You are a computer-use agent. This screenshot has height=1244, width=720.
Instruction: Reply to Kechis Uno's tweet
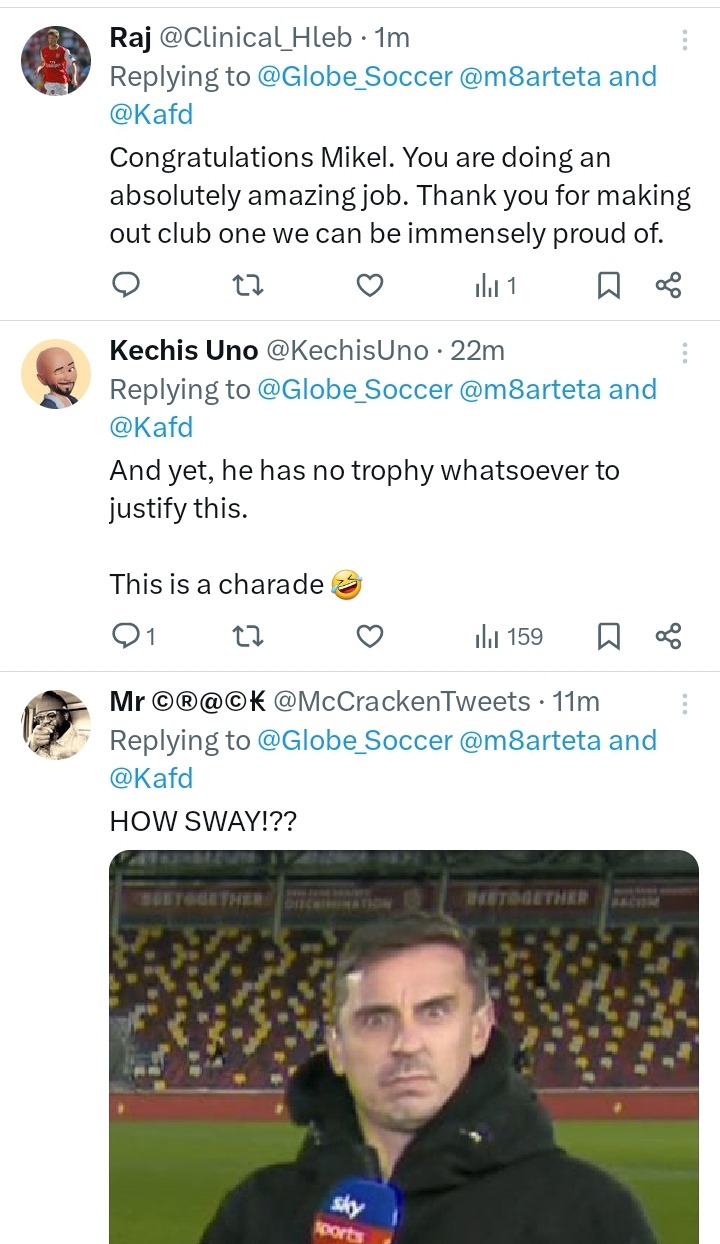[x=125, y=636]
